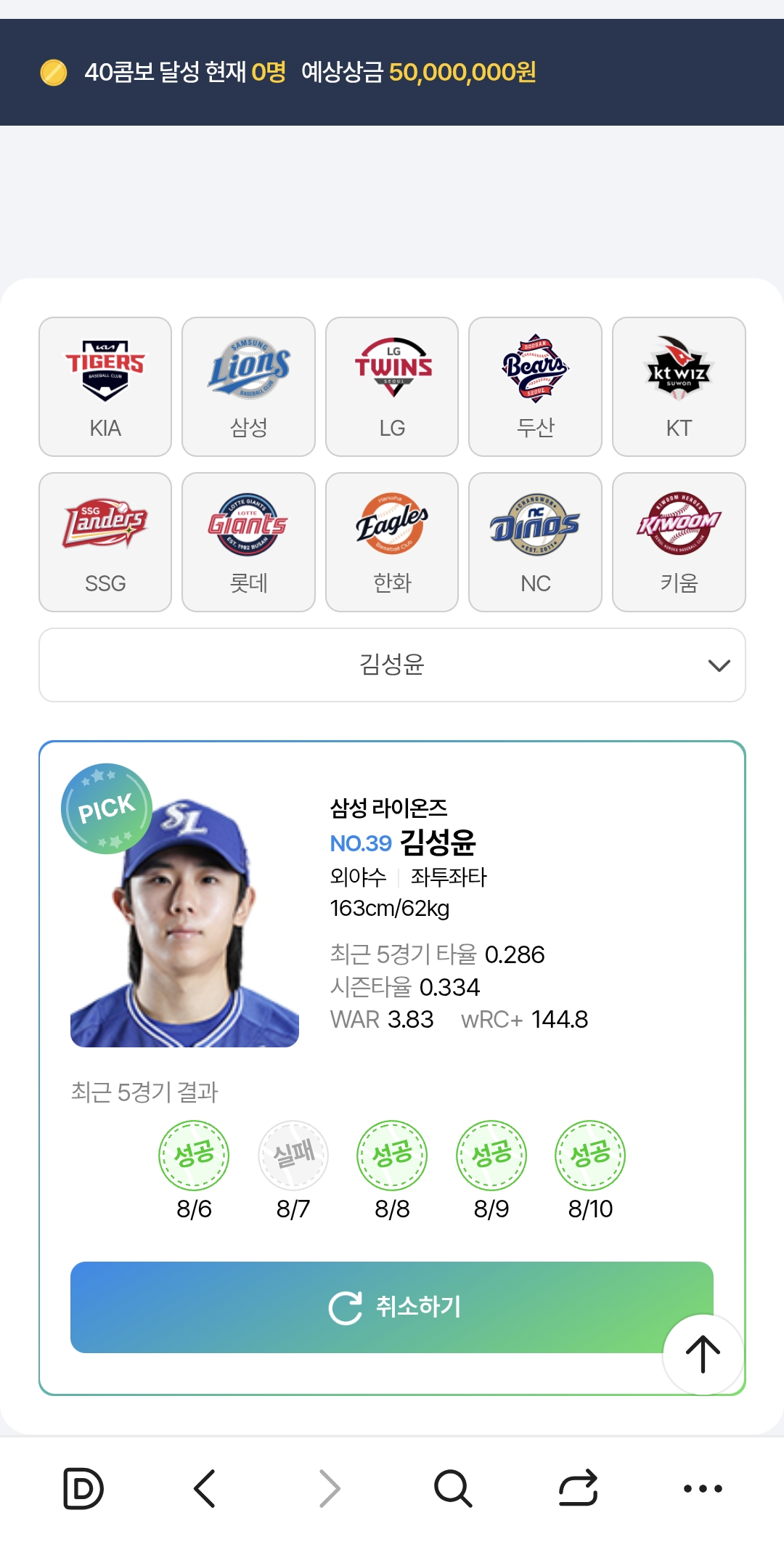The image size is (784, 1542).
Task: Choose the 삼성 Lions team
Action: [248, 386]
